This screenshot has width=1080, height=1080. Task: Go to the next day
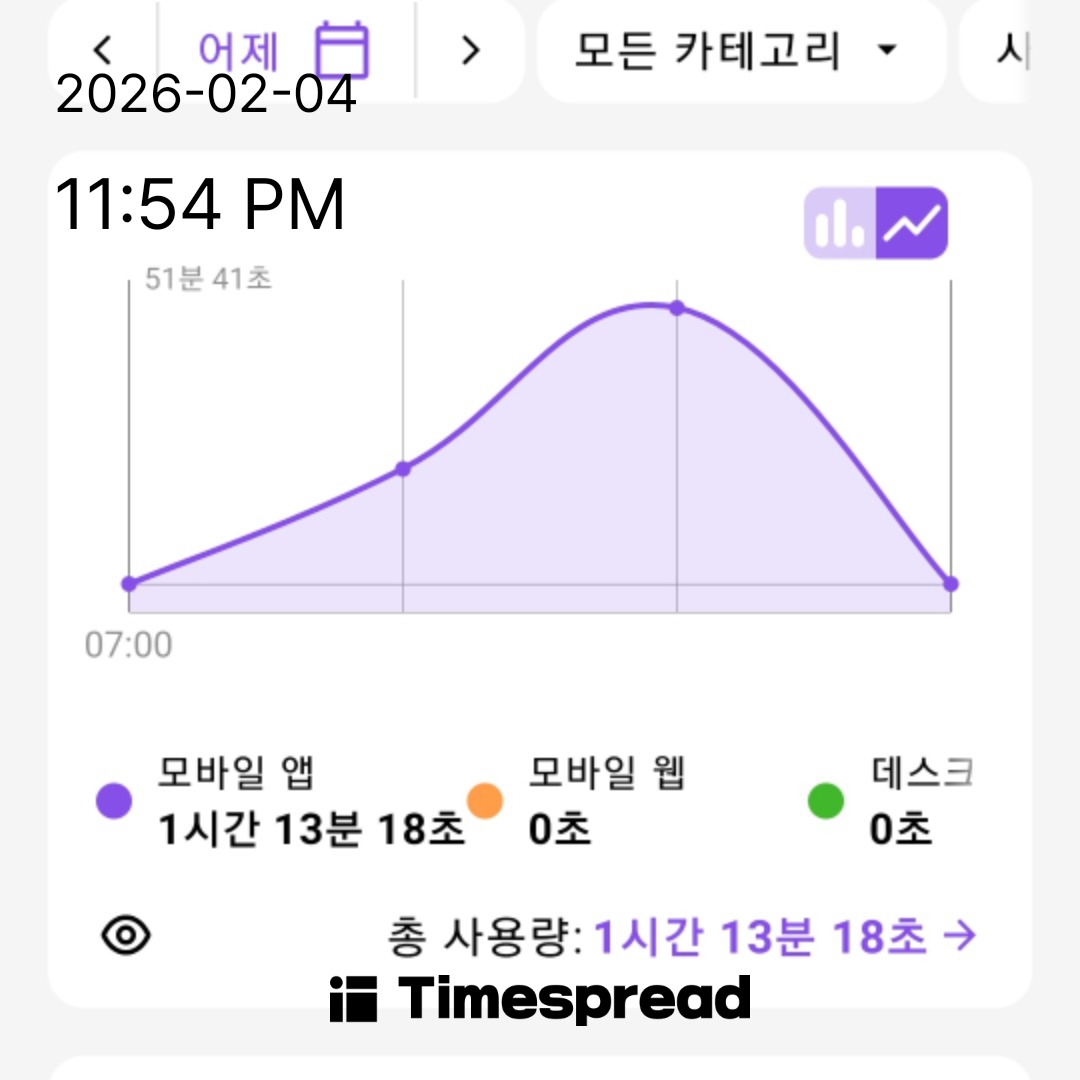tap(470, 50)
